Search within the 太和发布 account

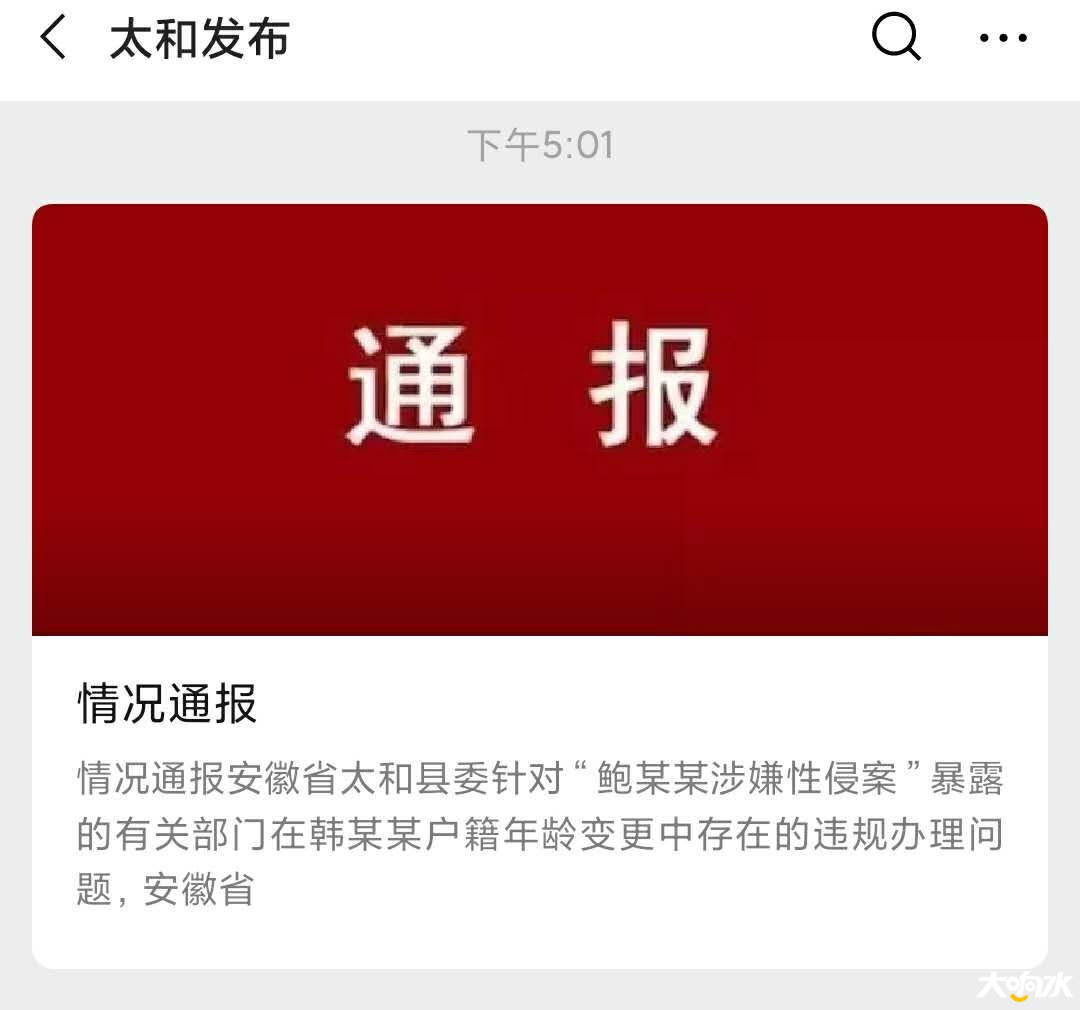(x=895, y=39)
